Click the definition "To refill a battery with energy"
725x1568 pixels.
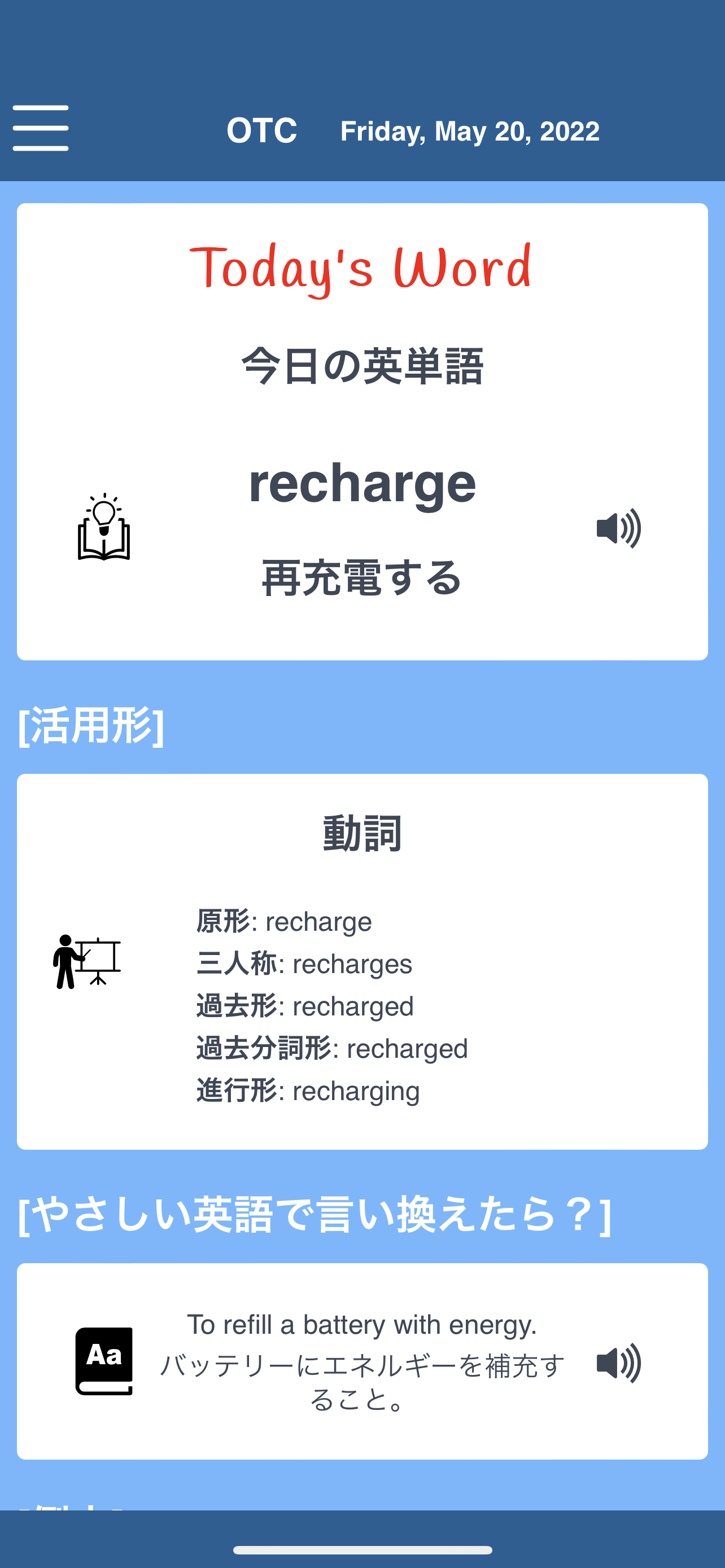click(361, 1324)
